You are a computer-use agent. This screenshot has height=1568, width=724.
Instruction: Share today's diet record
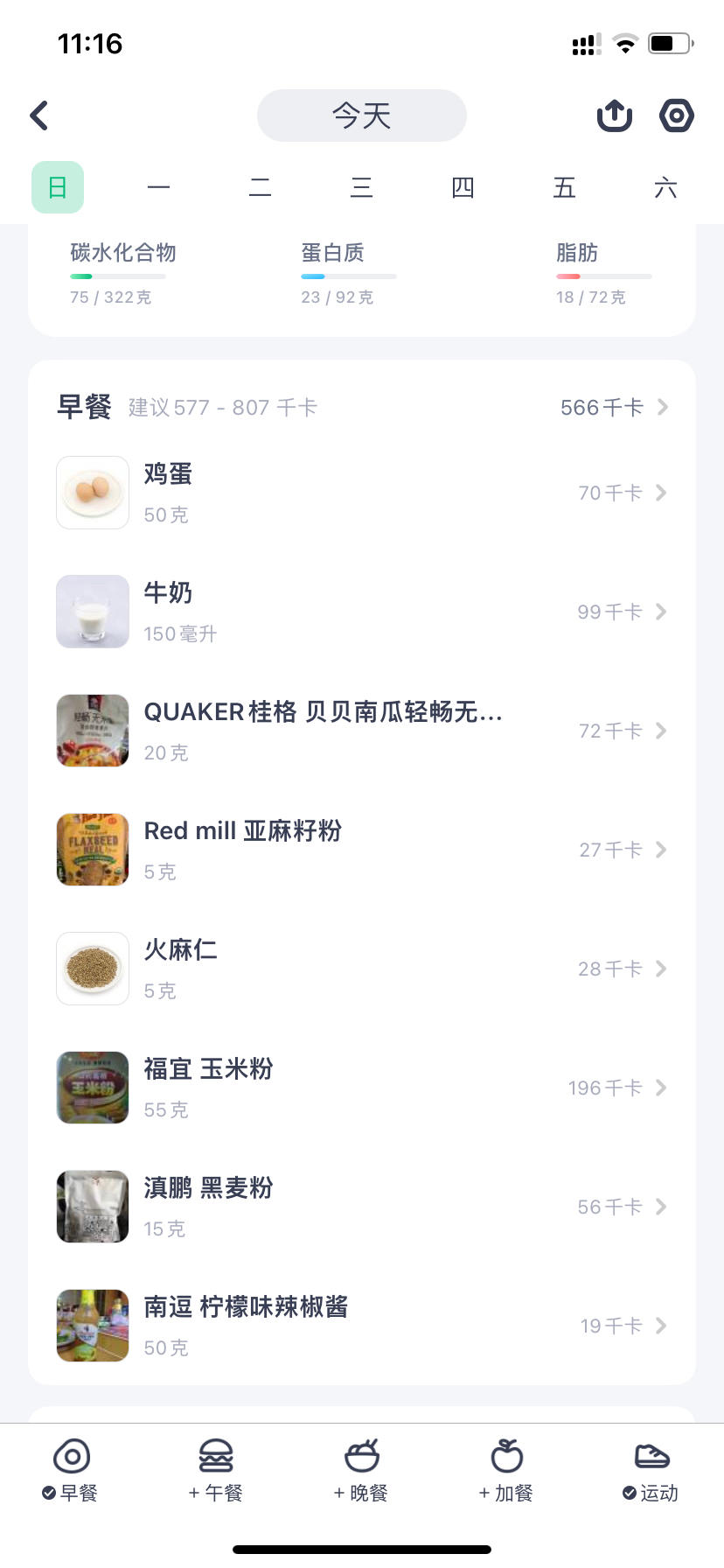click(x=614, y=115)
